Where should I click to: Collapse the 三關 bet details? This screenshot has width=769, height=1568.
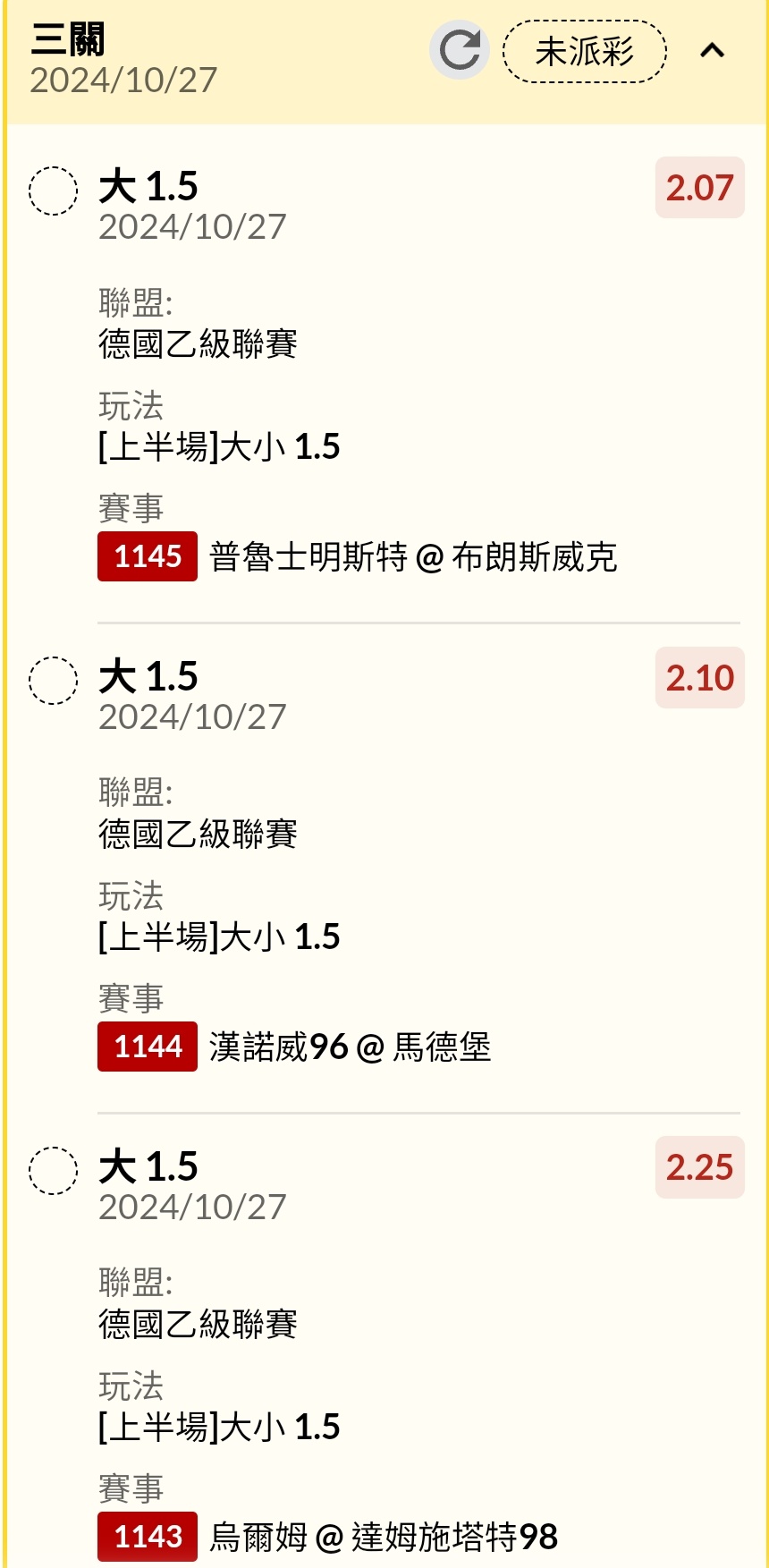click(712, 51)
